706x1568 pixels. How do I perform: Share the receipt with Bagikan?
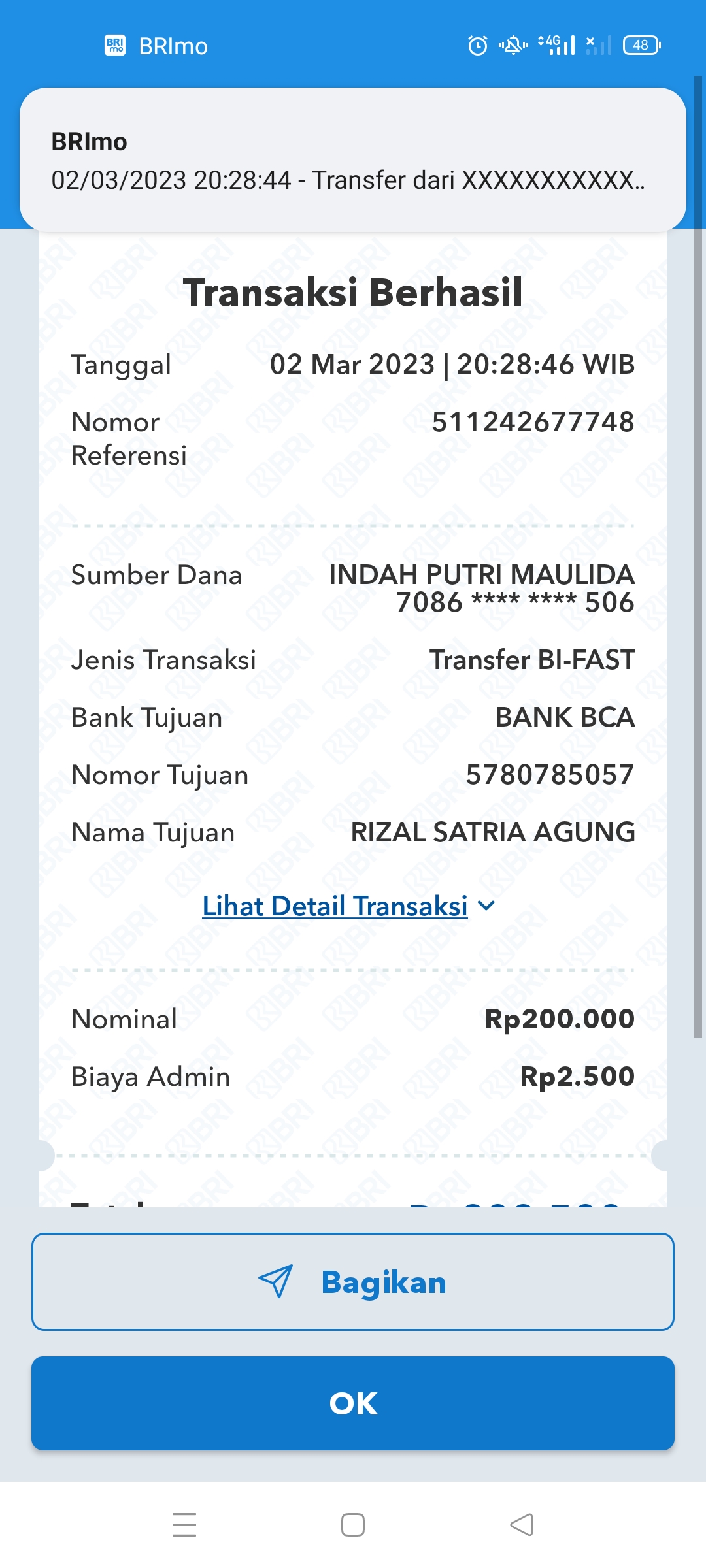pyautogui.click(x=353, y=1282)
